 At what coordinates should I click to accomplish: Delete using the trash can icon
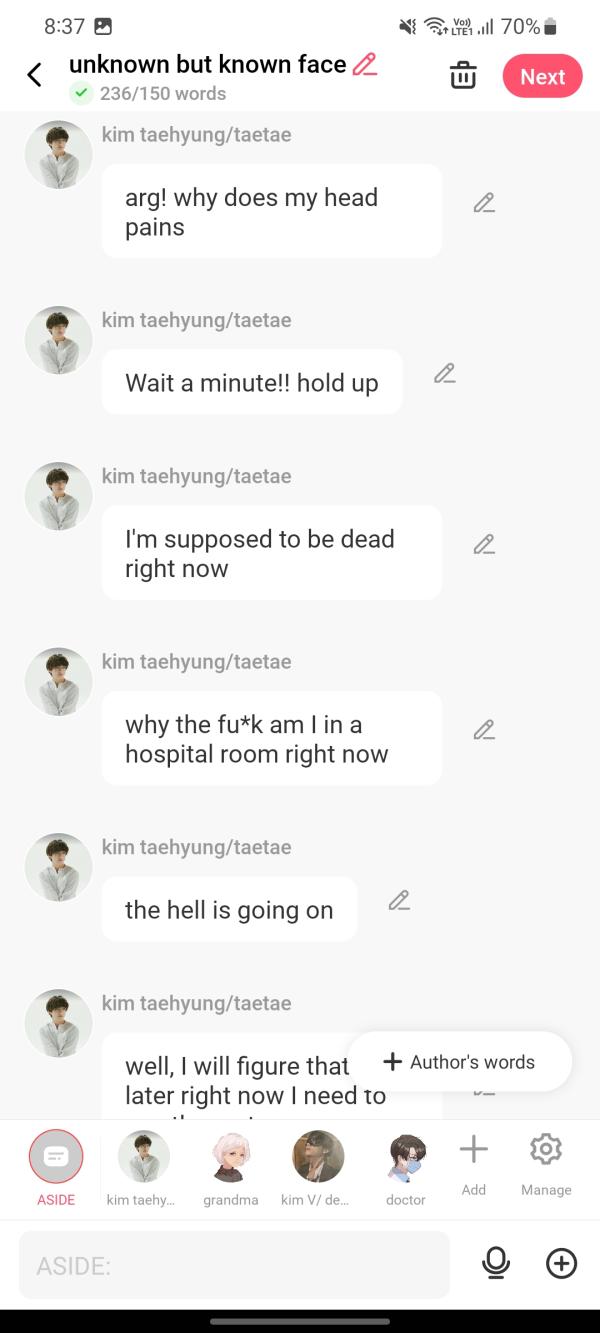[x=463, y=76]
